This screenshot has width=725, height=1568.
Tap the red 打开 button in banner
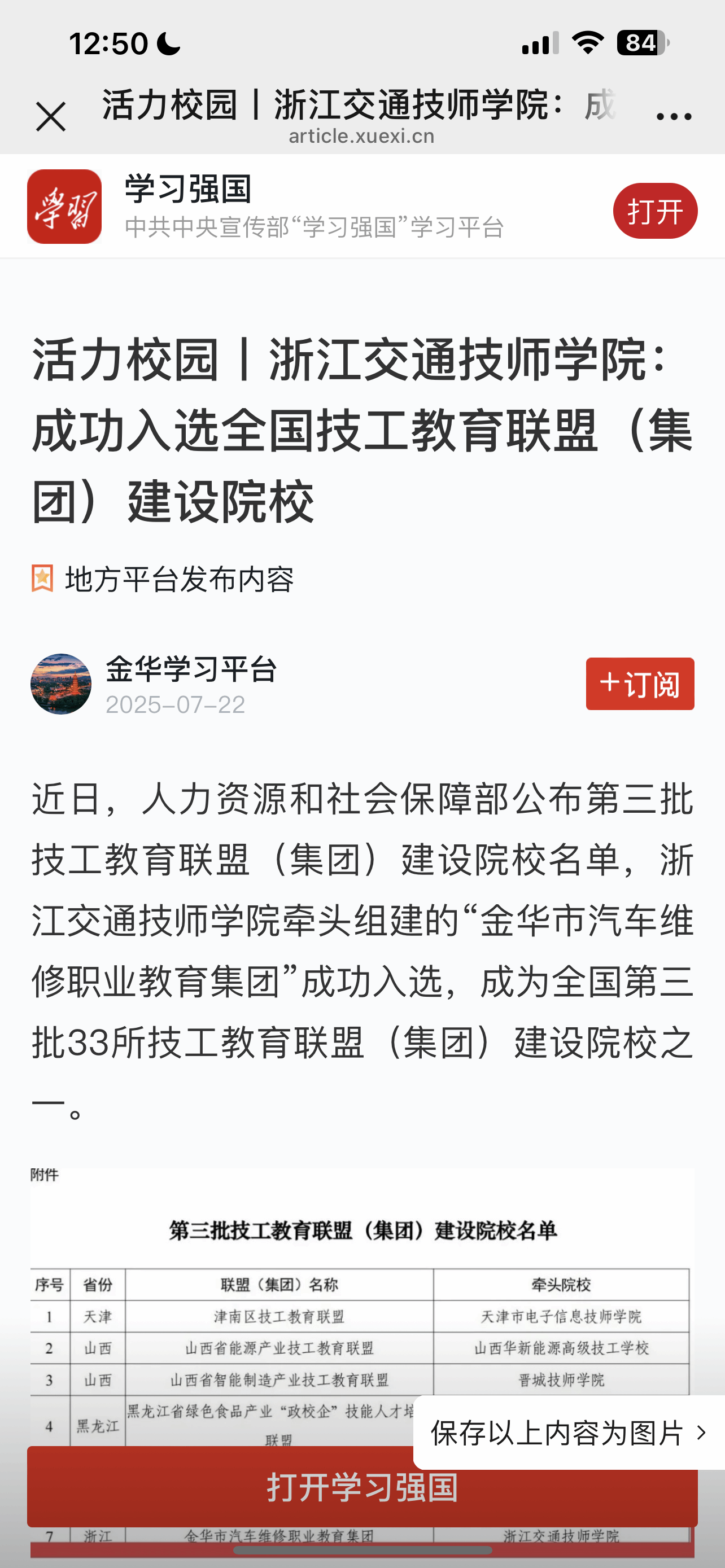point(654,211)
